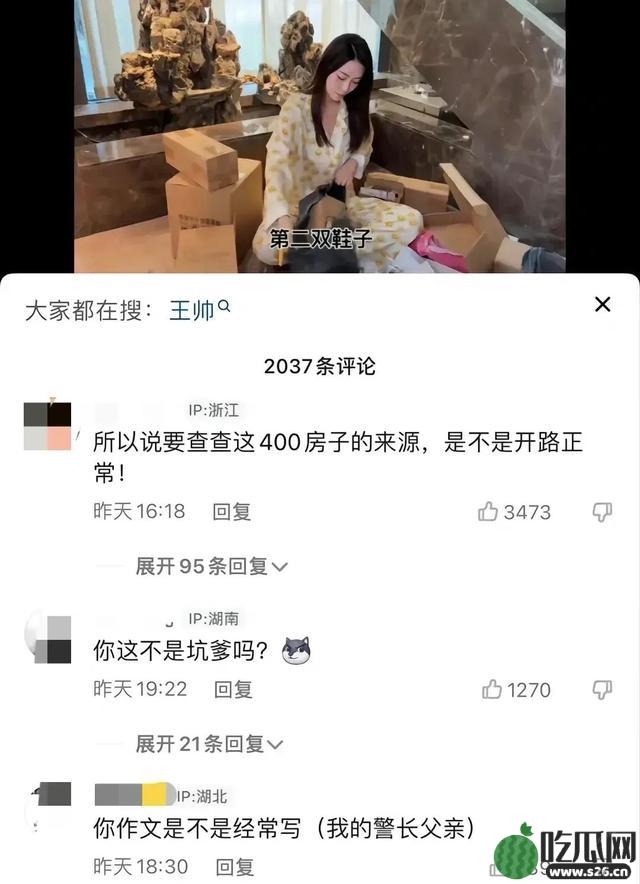640x884 pixels.
Task: Reply to the comment posted 昨天19:22
Action: (x=233, y=689)
